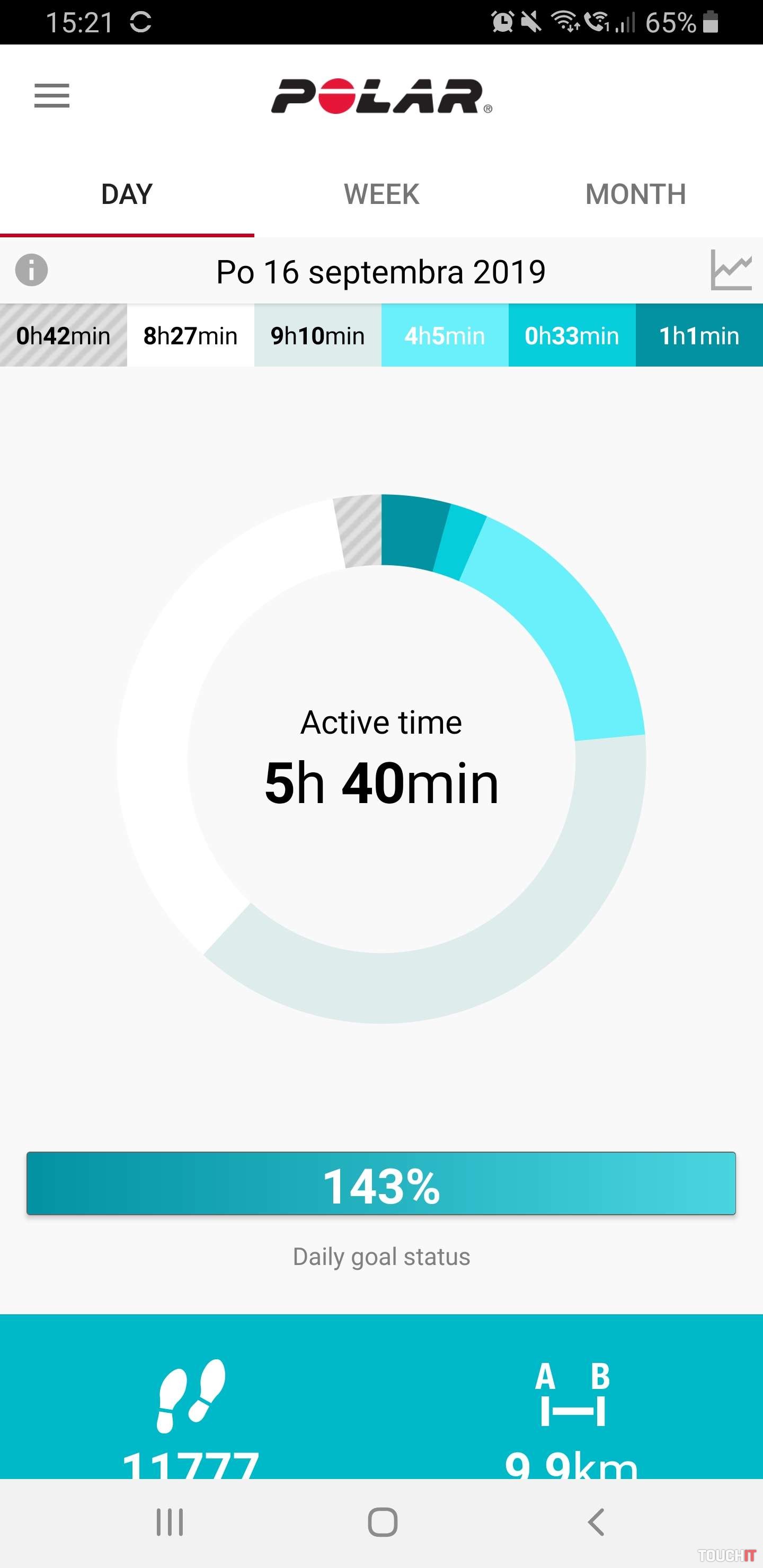Screen dimensions: 763x1568
Task: Switch to the WEEK tab
Action: (x=381, y=195)
